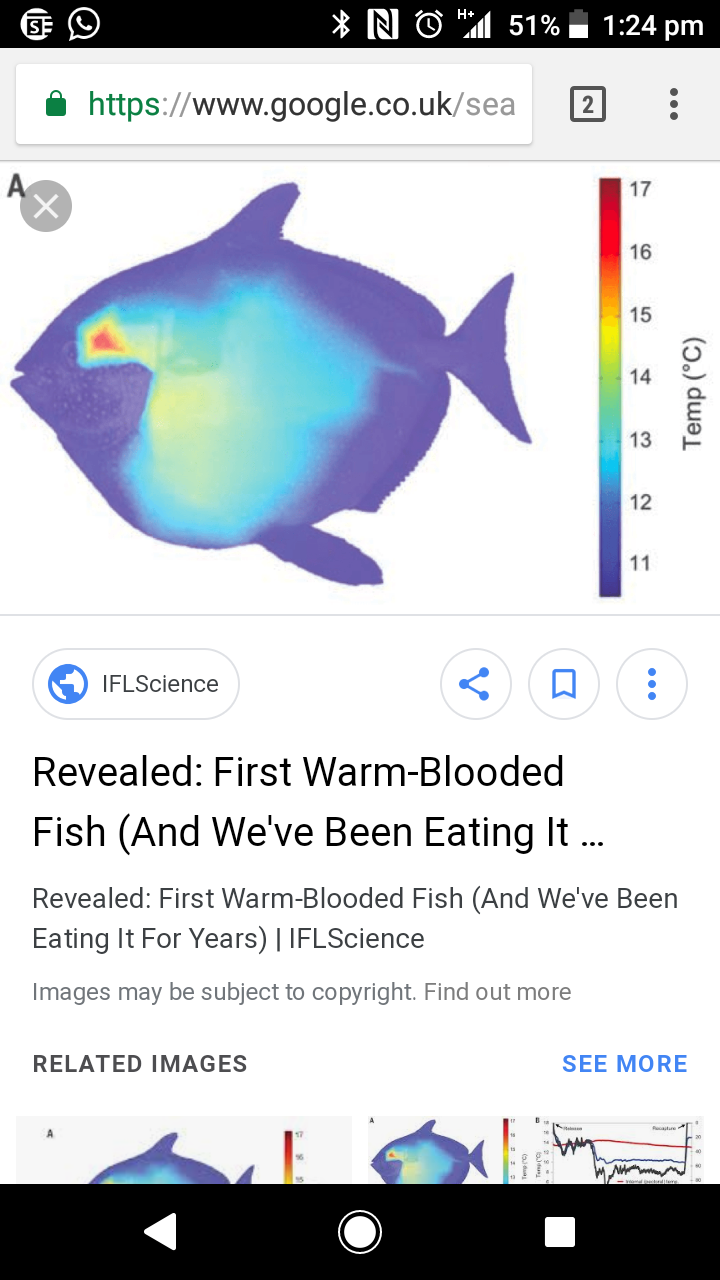Tap the Chrome address bar

[274, 104]
